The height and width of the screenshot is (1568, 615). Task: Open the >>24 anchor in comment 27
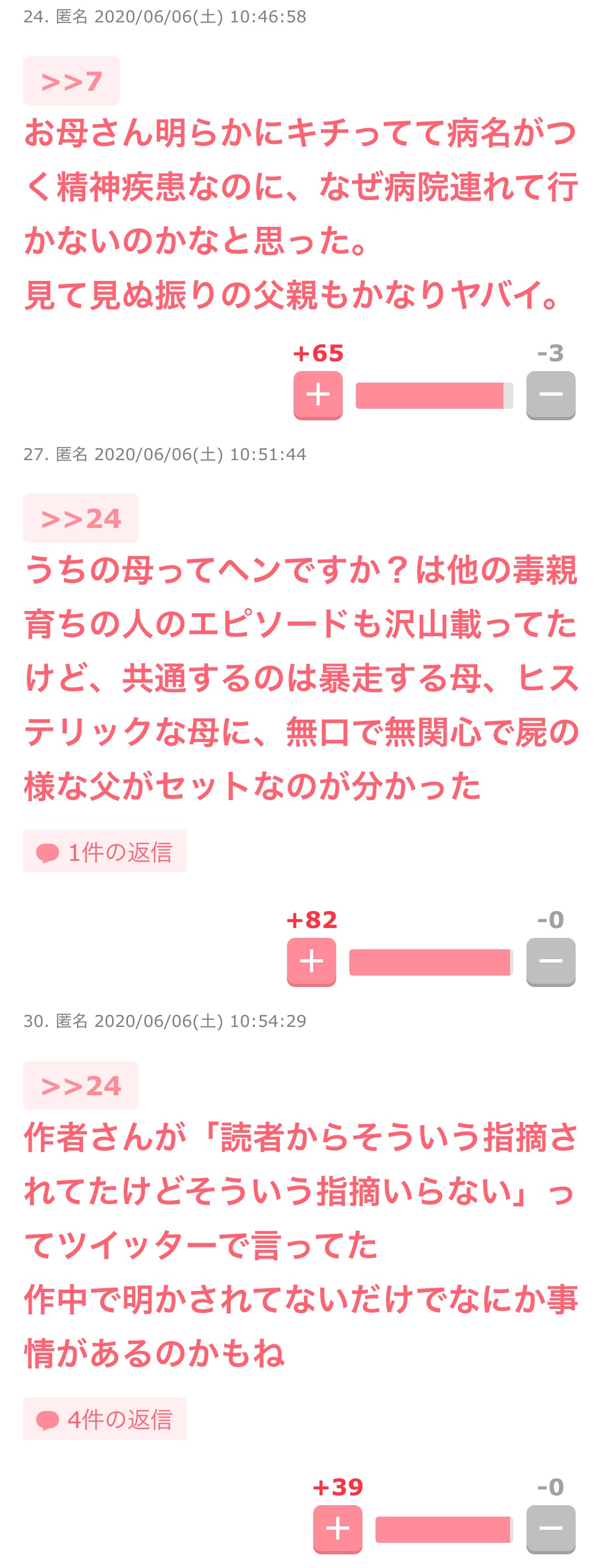(80, 518)
